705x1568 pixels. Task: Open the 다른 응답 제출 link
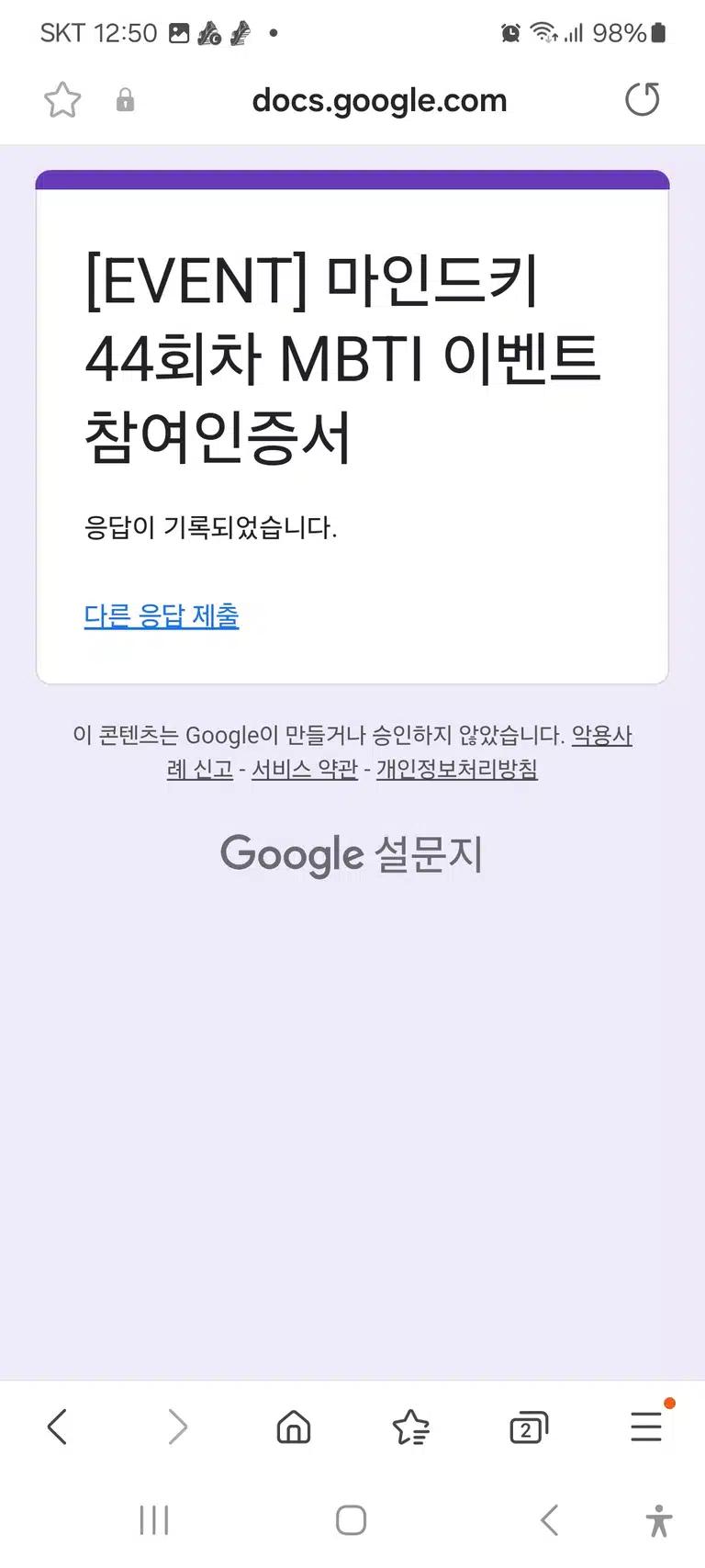[x=162, y=615]
